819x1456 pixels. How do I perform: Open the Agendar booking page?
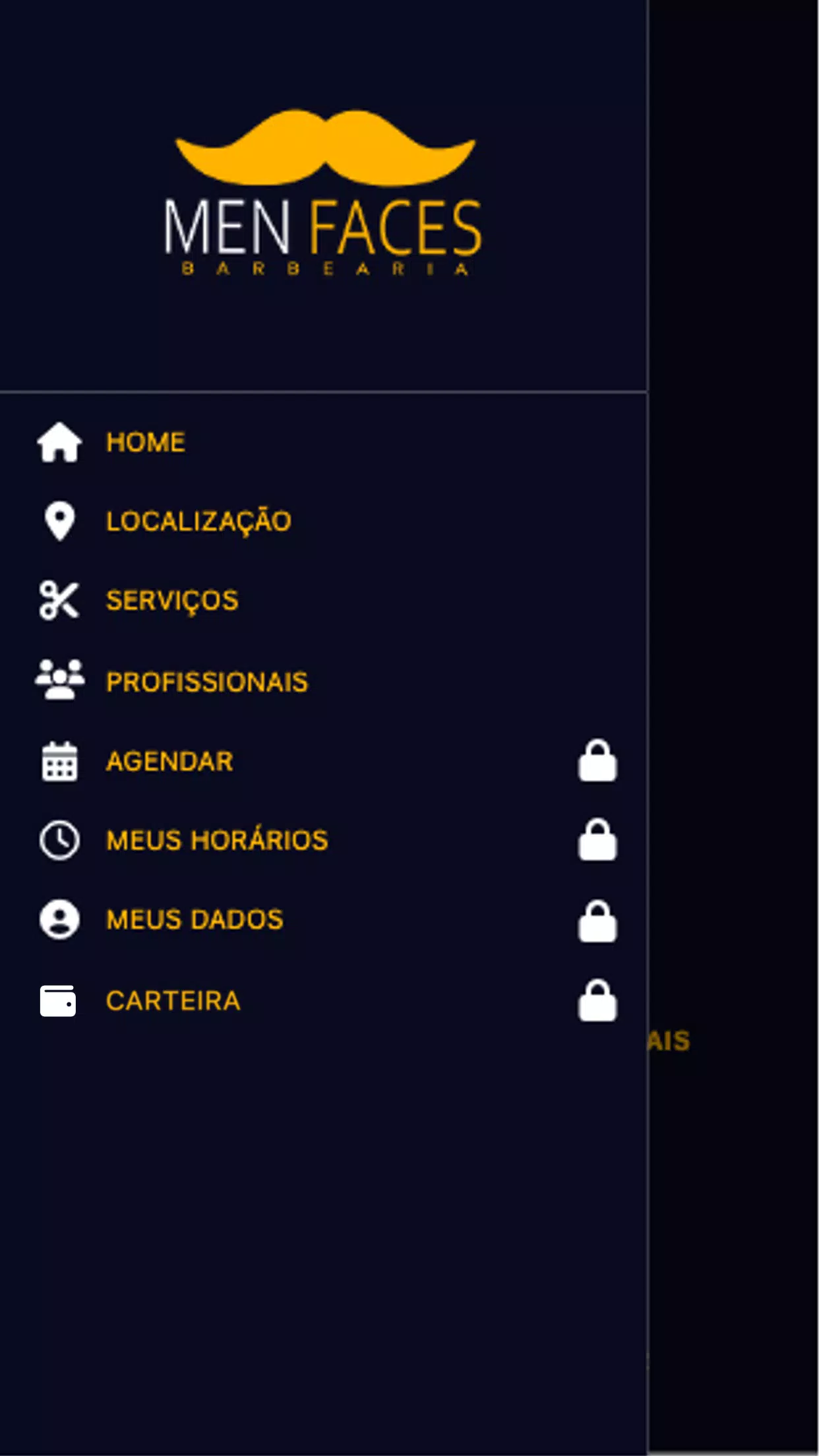pyautogui.click(x=169, y=761)
